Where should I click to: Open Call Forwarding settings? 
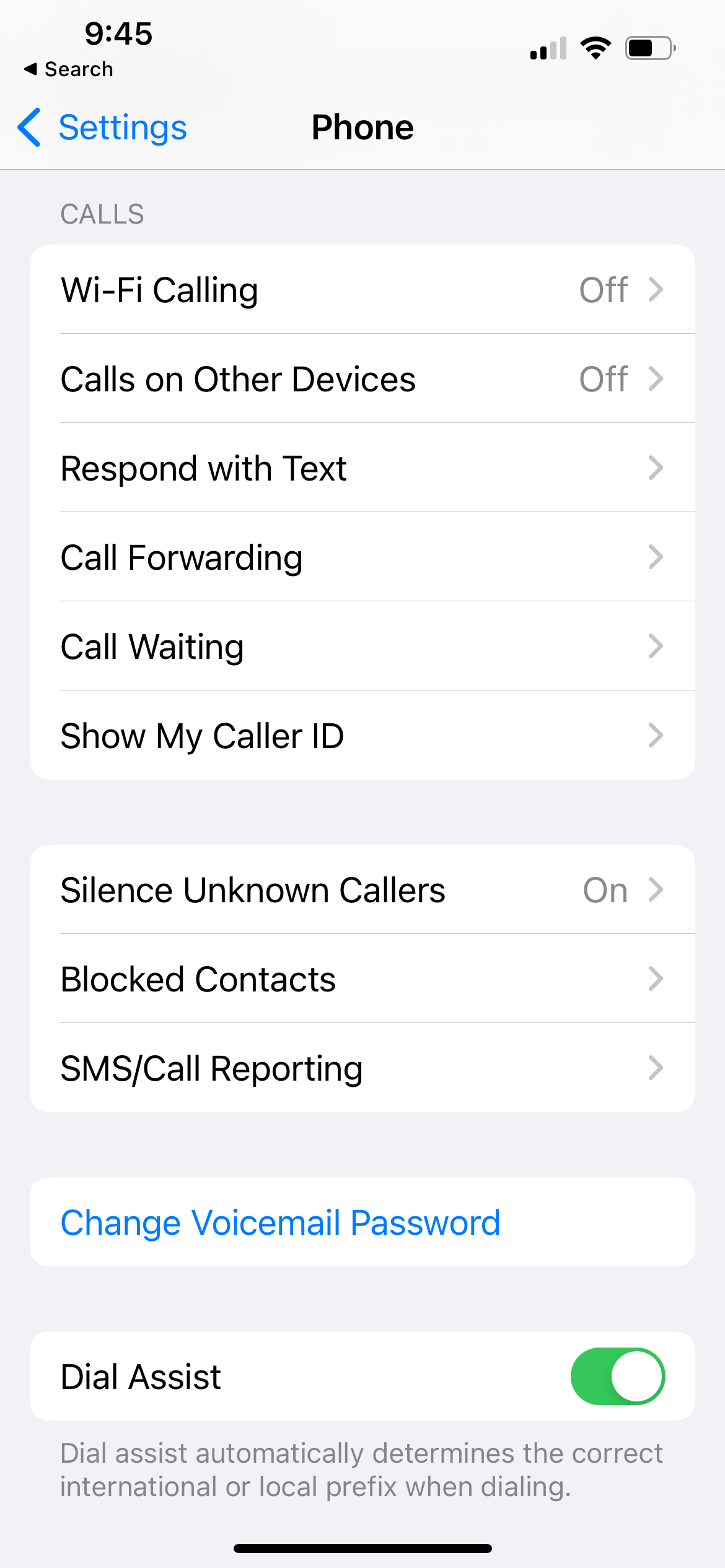tap(362, 557)
